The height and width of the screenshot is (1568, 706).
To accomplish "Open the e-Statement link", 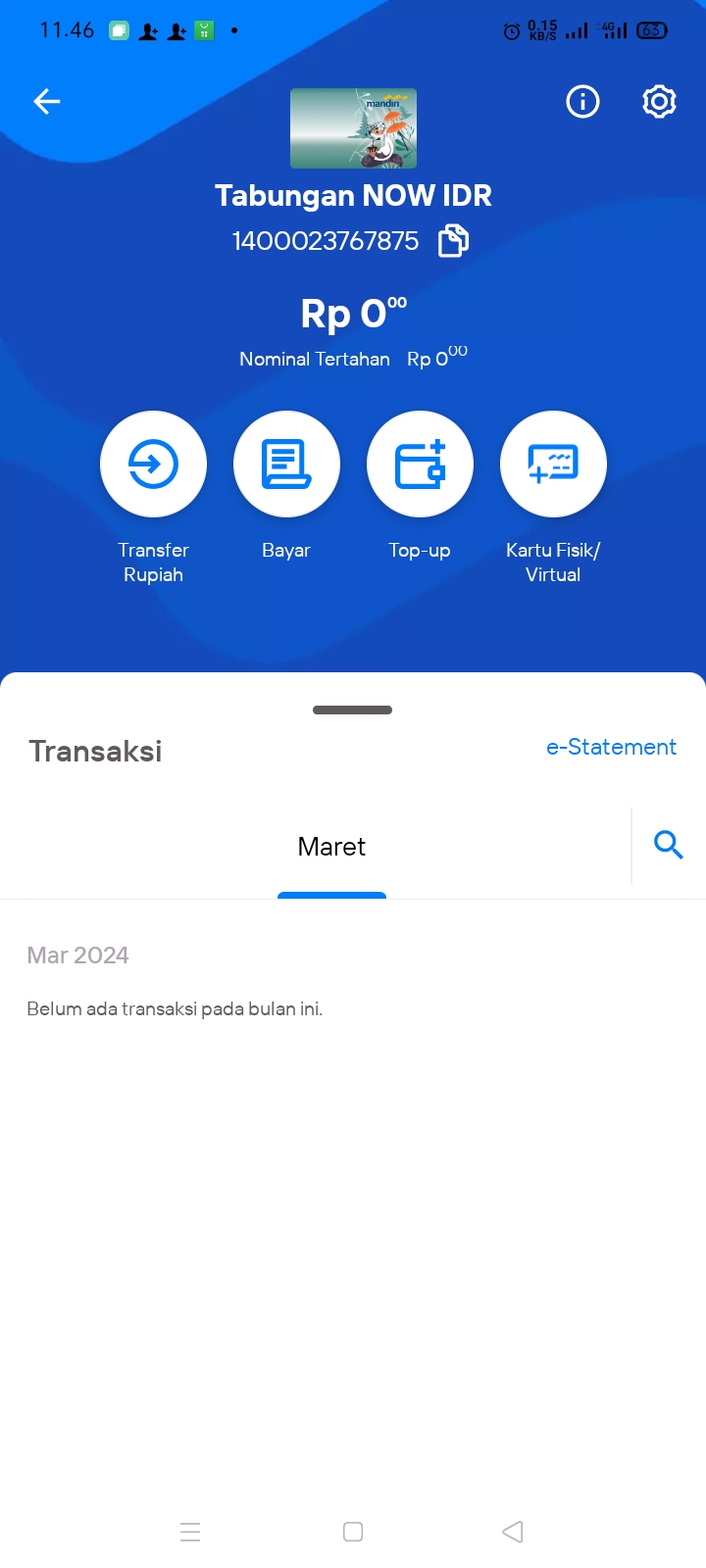I will [611, 747].
